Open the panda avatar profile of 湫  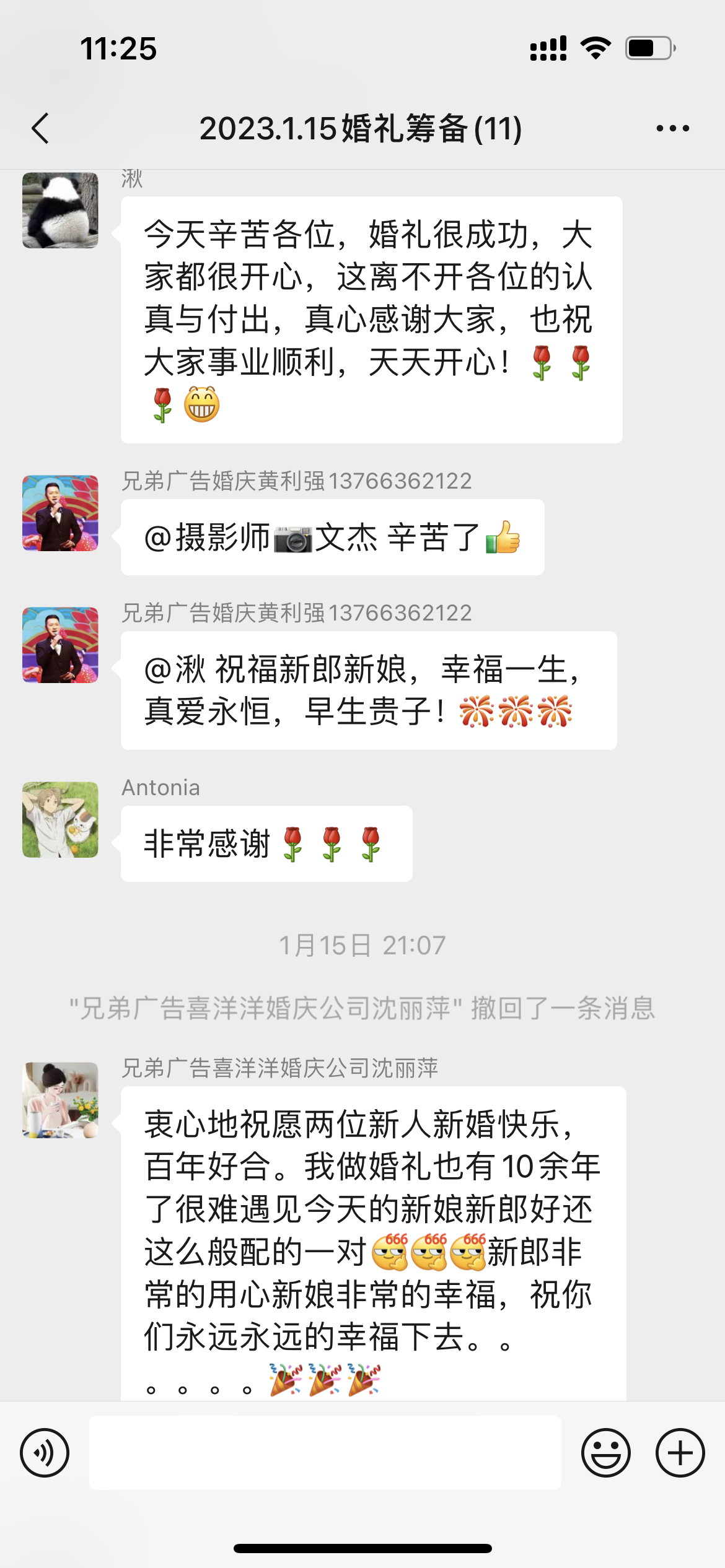click(x=60, y=211)
